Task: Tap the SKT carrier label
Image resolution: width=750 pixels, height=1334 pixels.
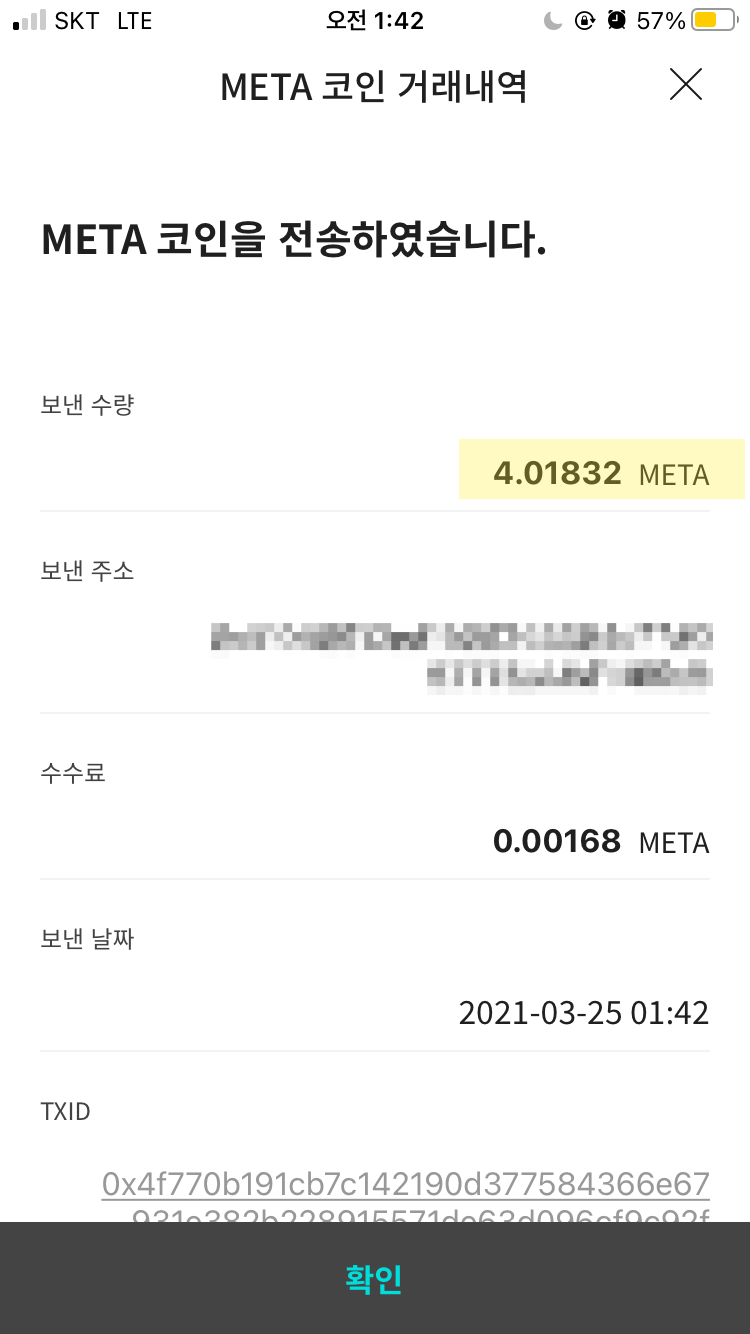Action: point(75,20)
